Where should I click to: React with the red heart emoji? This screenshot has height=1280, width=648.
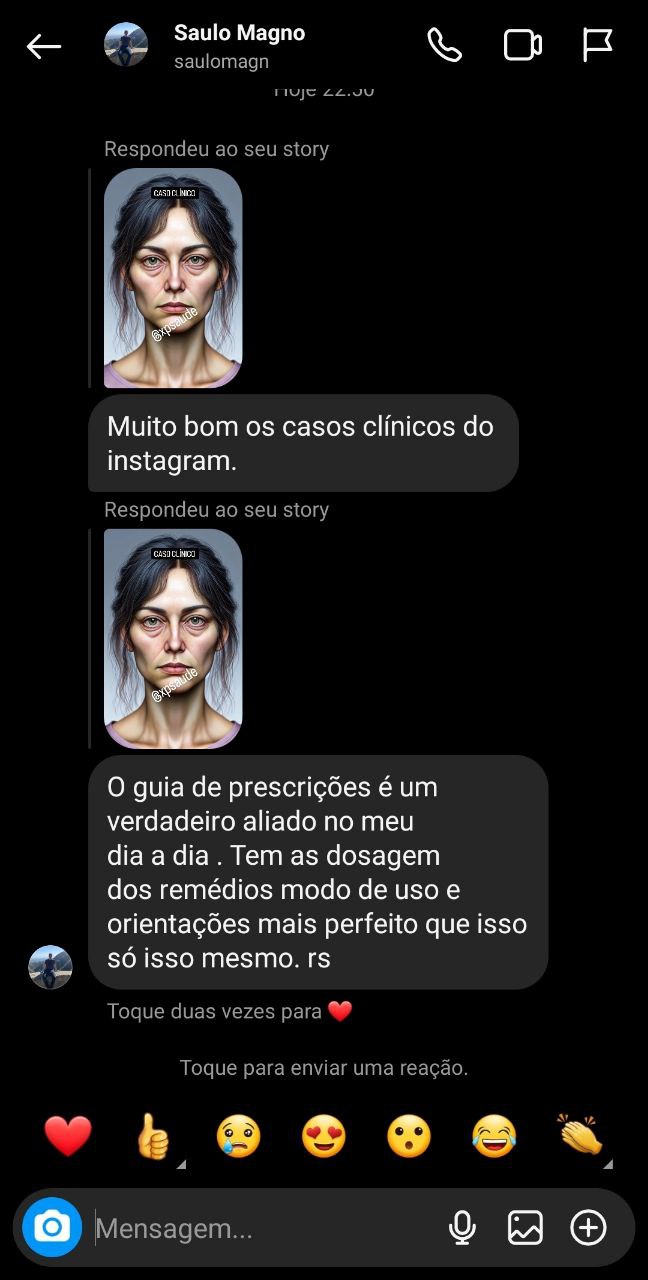(x=68, y=1137)
